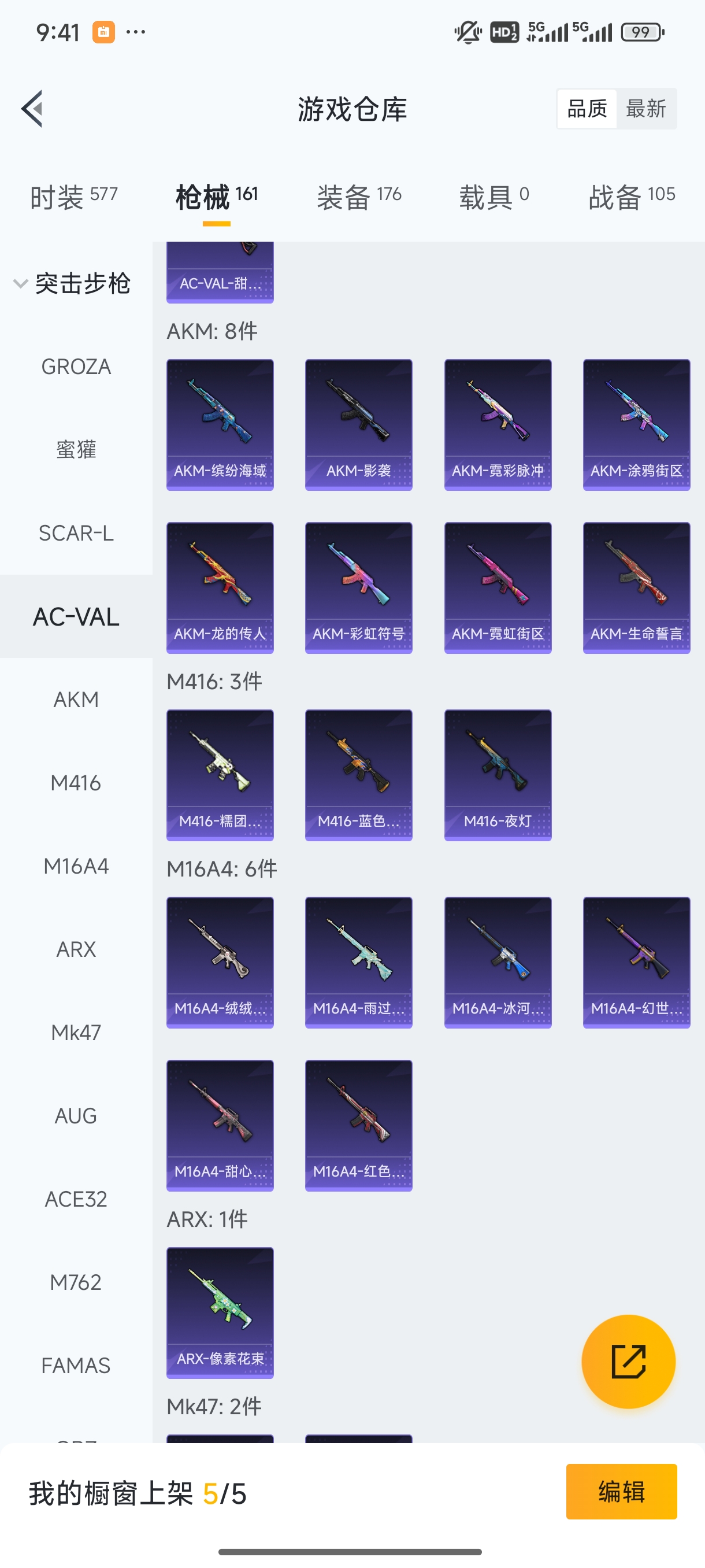This screenshot has height=1568, width=705.
Task: Select M416 in the sidebar
Action: pyautogui.click(x=76, y=783)
